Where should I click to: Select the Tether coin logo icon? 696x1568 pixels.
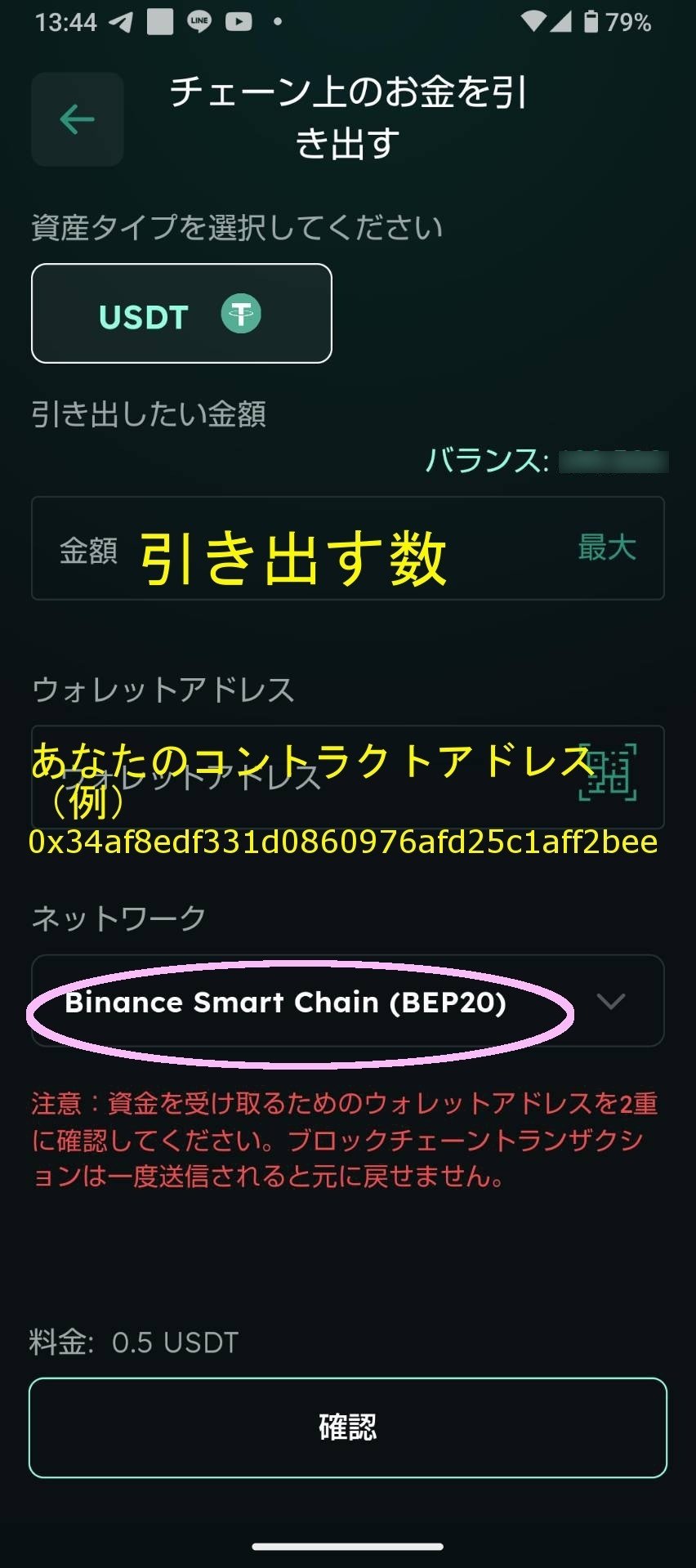click(x=241, y=314)
